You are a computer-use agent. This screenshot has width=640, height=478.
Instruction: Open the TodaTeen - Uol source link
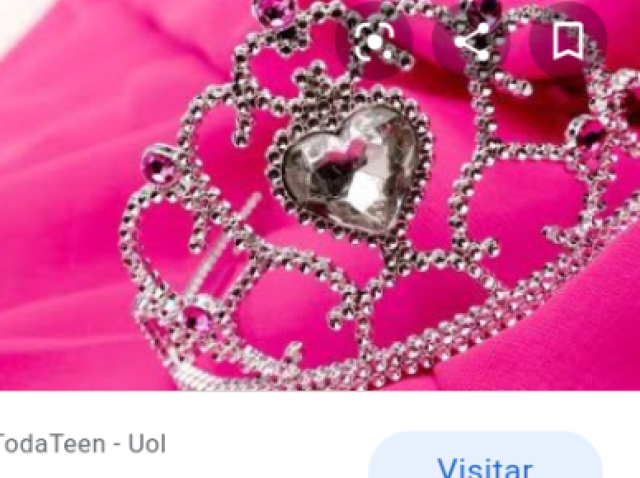coord(82,443)
